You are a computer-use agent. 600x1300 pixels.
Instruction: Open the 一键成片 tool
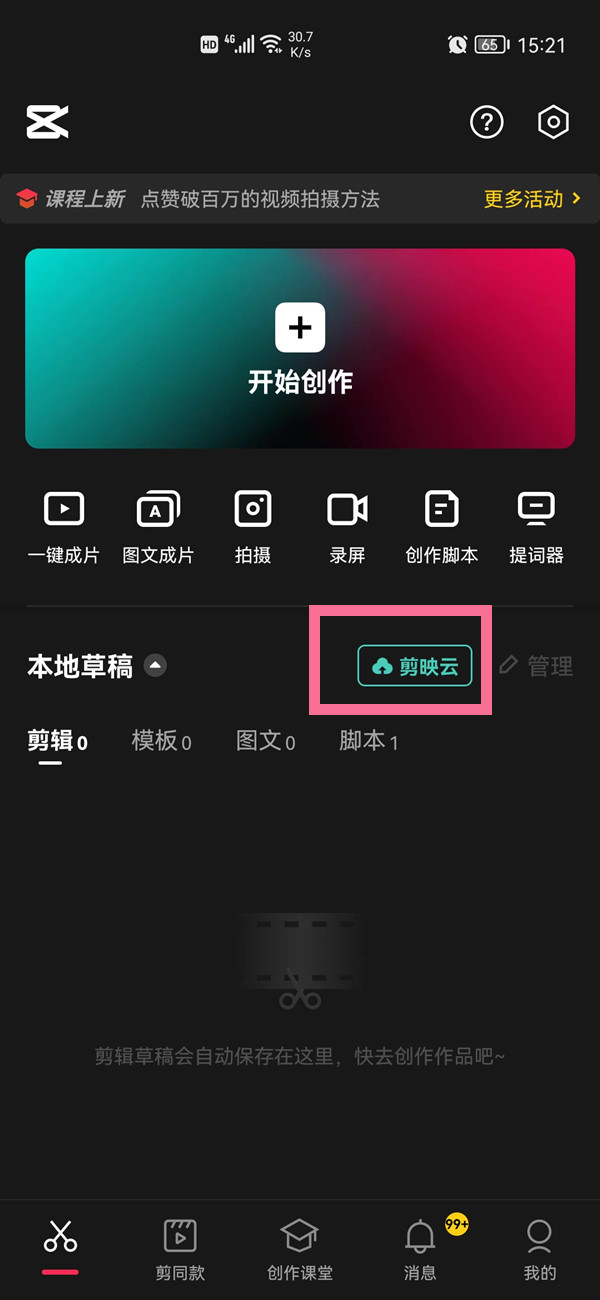(64, 528)
